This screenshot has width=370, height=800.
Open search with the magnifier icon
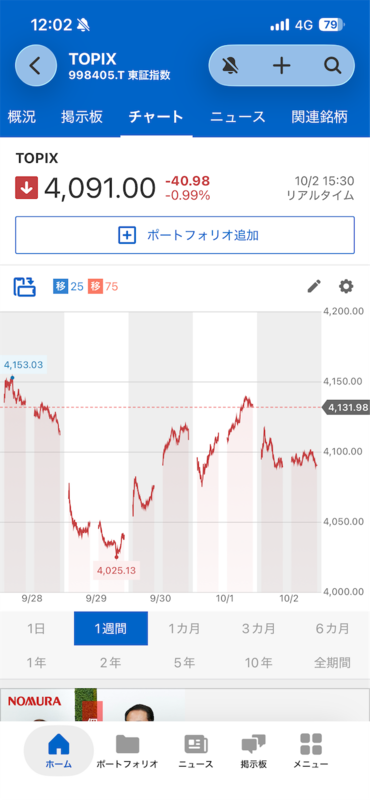(332, 66)
